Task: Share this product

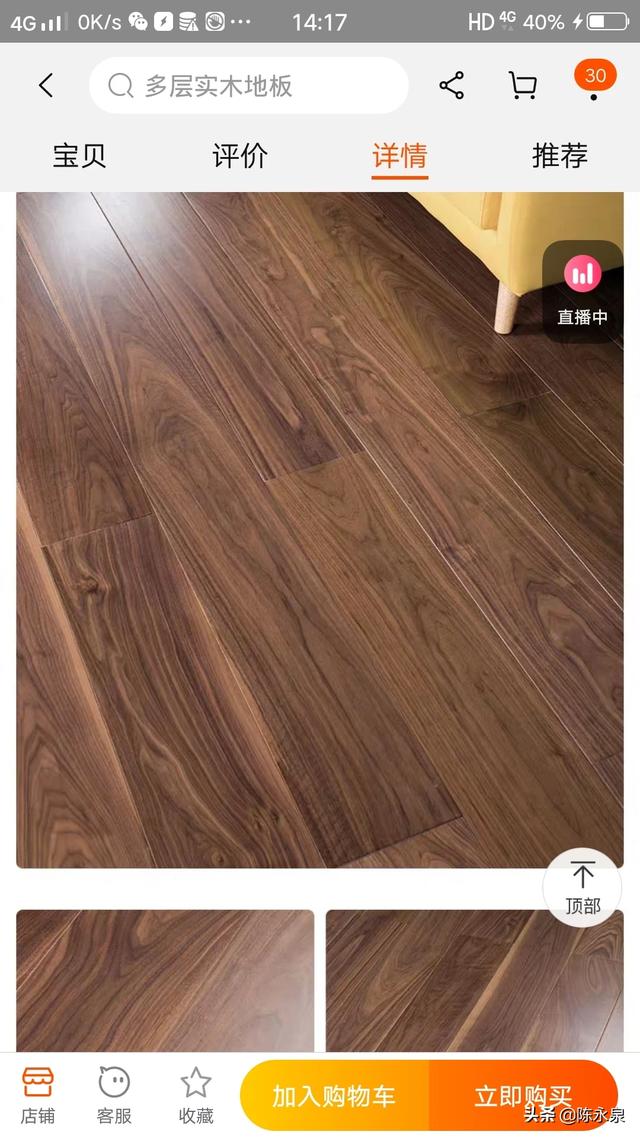Action: [452, 86]
